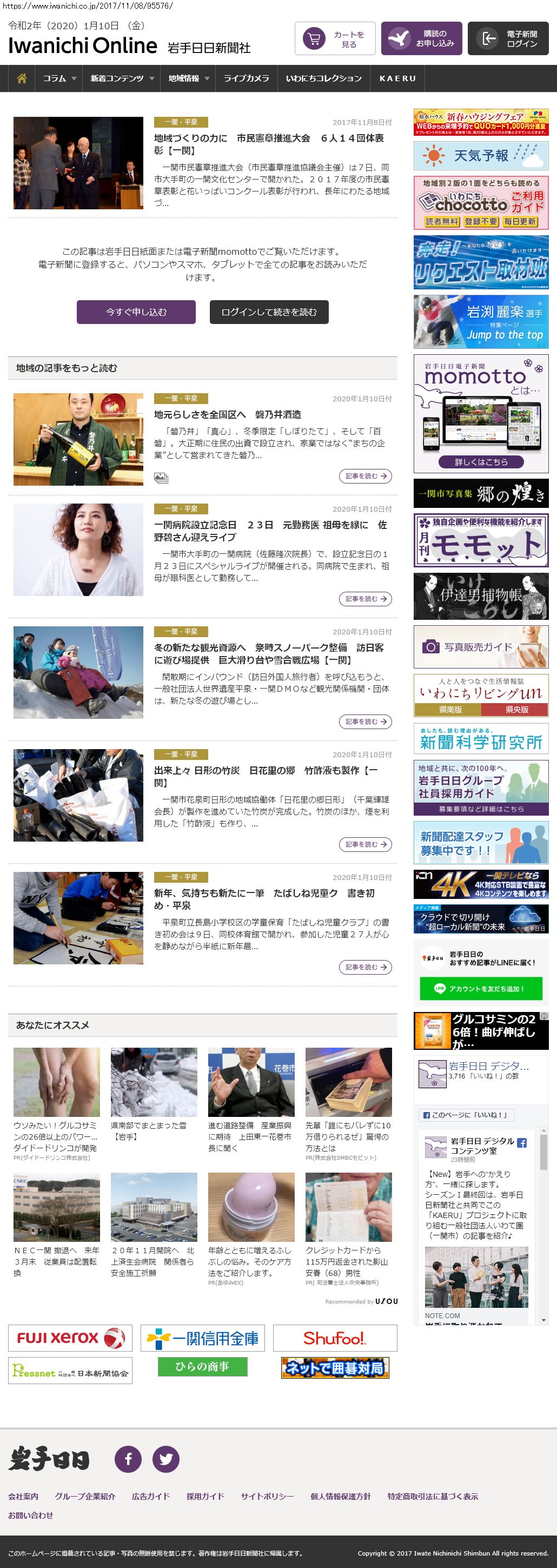Image resolution: width=557 pixels, height=1568 pixels.
Task: Open 会社案内 footer link
Action: click(x=23, y=1496)
